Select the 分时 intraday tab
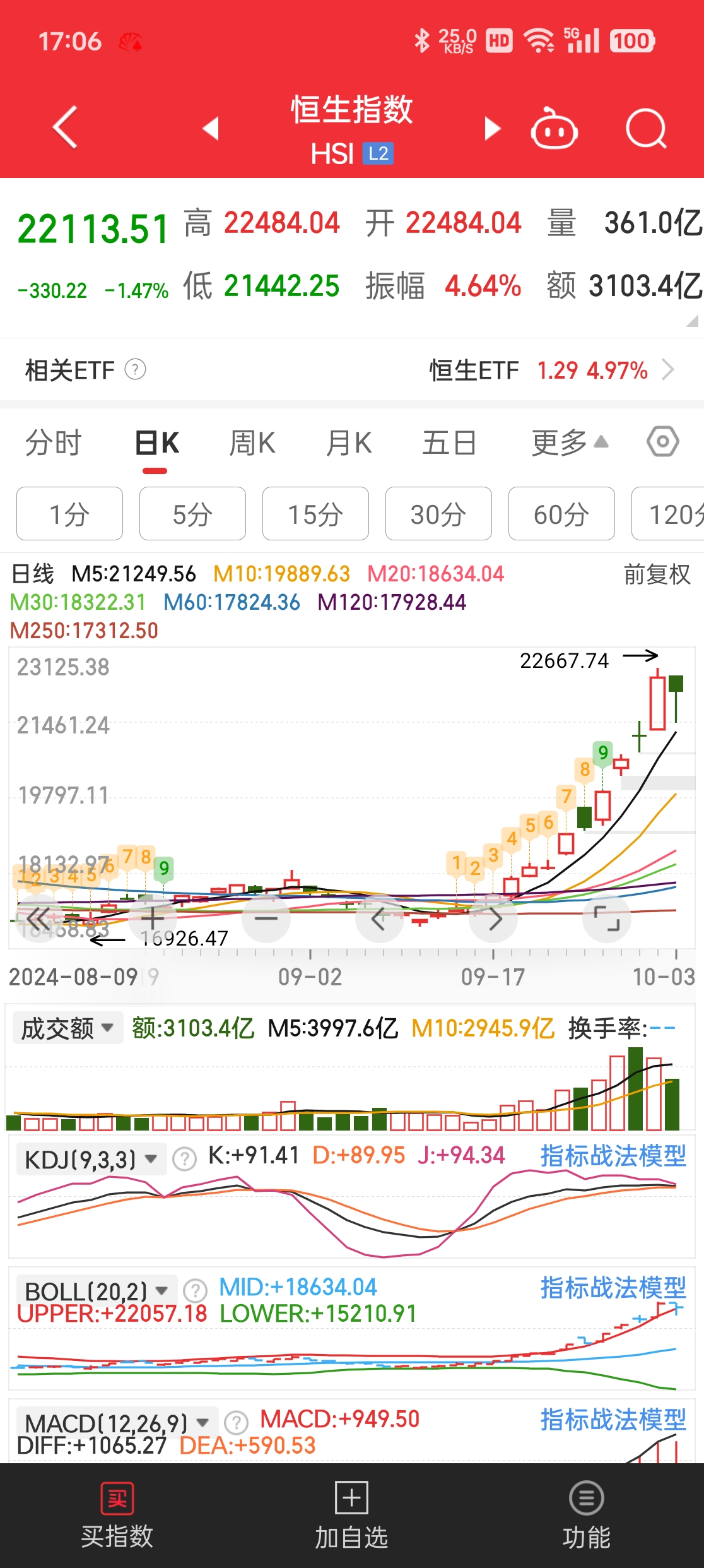 tap(54, 442)
